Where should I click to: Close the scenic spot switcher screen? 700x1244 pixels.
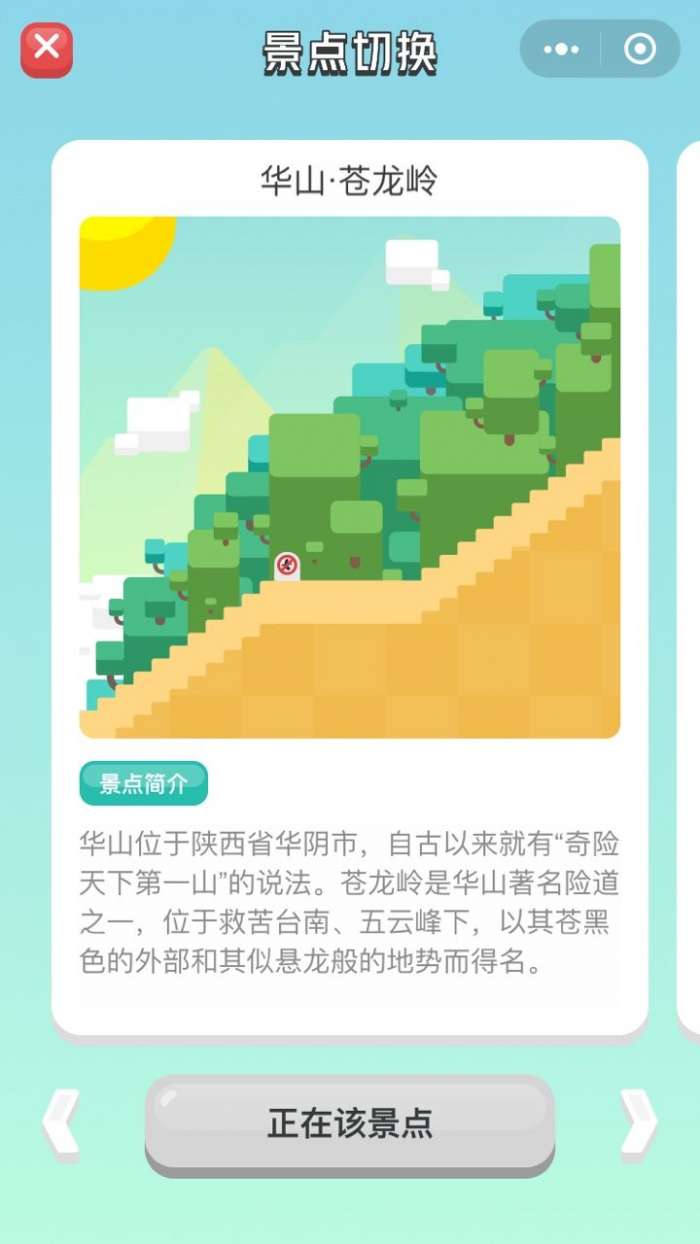46,50
